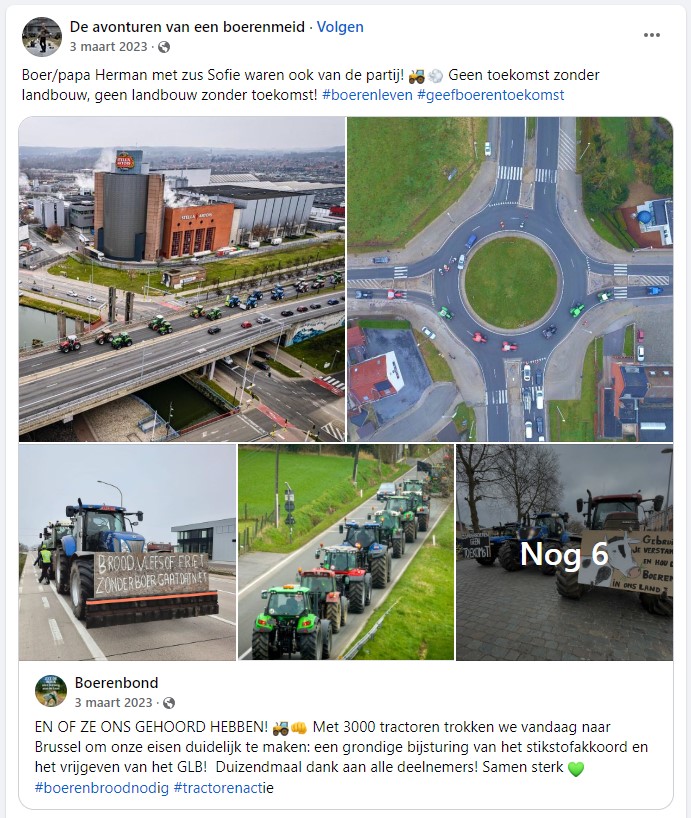Open the roundabout aerial photo
The width and height of the screenshot is (691, 818).
click(x=509, y=279)
